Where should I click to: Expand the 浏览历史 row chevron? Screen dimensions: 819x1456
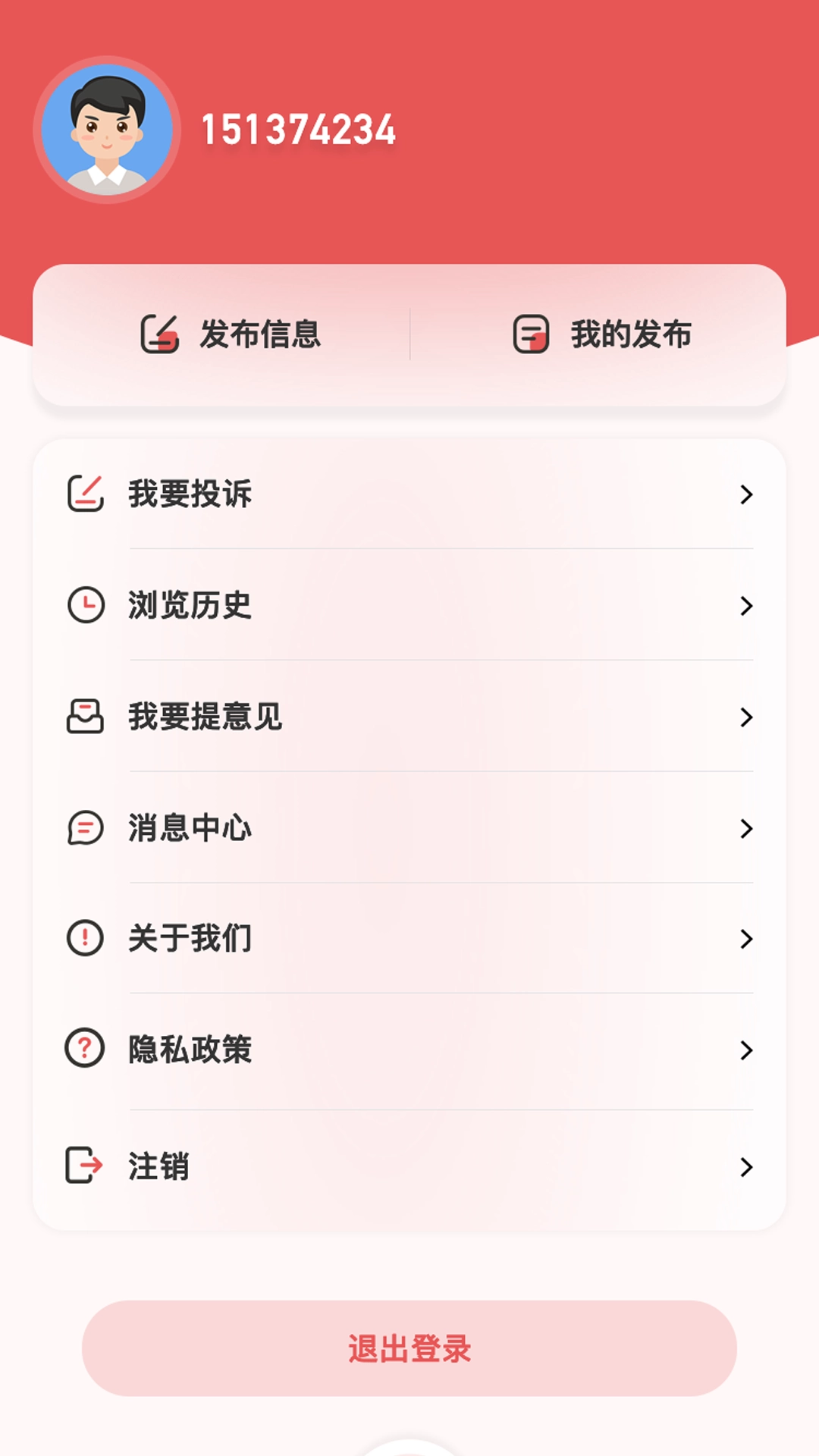click(748, 606)
